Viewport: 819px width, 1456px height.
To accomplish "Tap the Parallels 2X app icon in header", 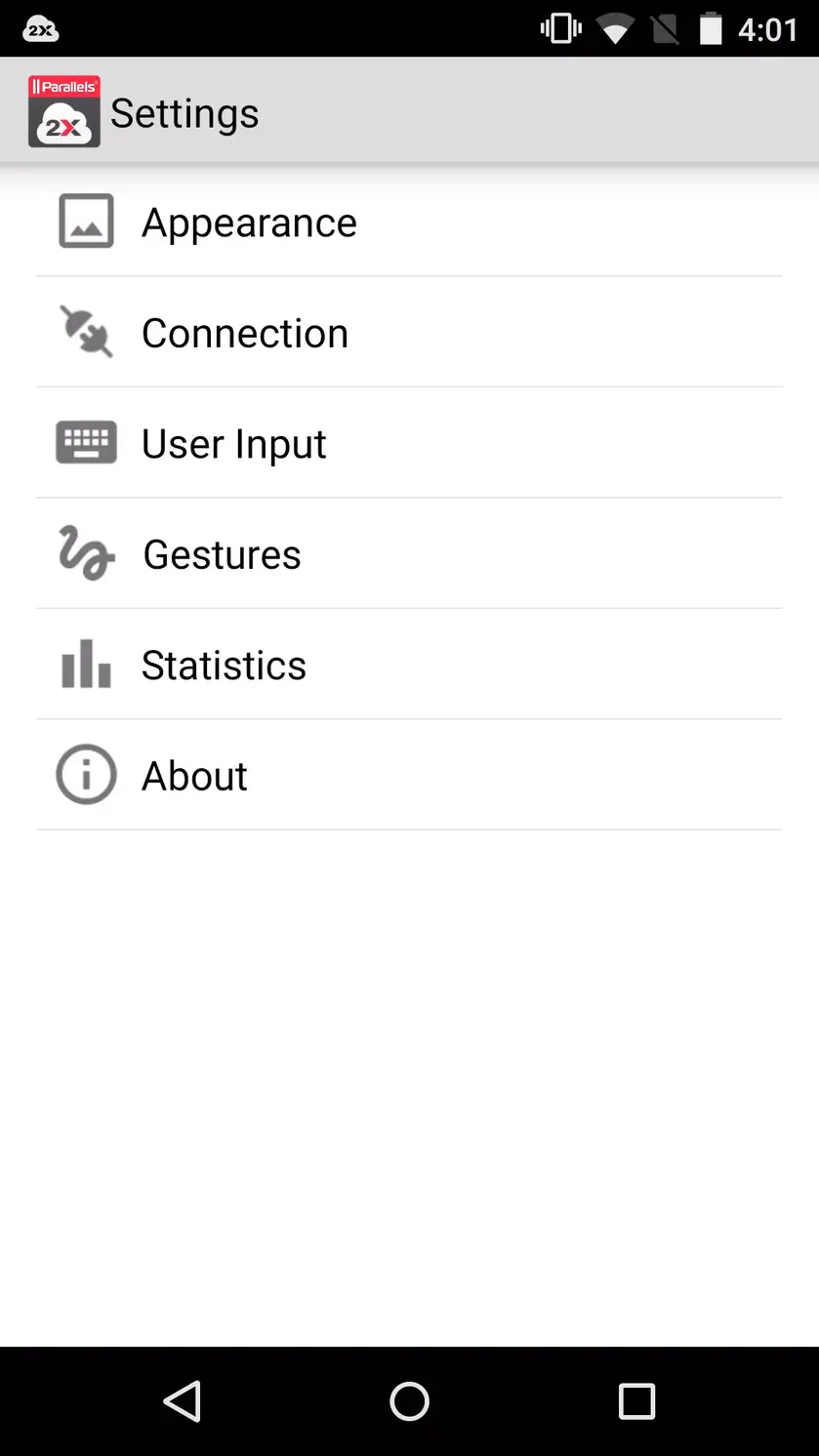I will click(64, 112).
